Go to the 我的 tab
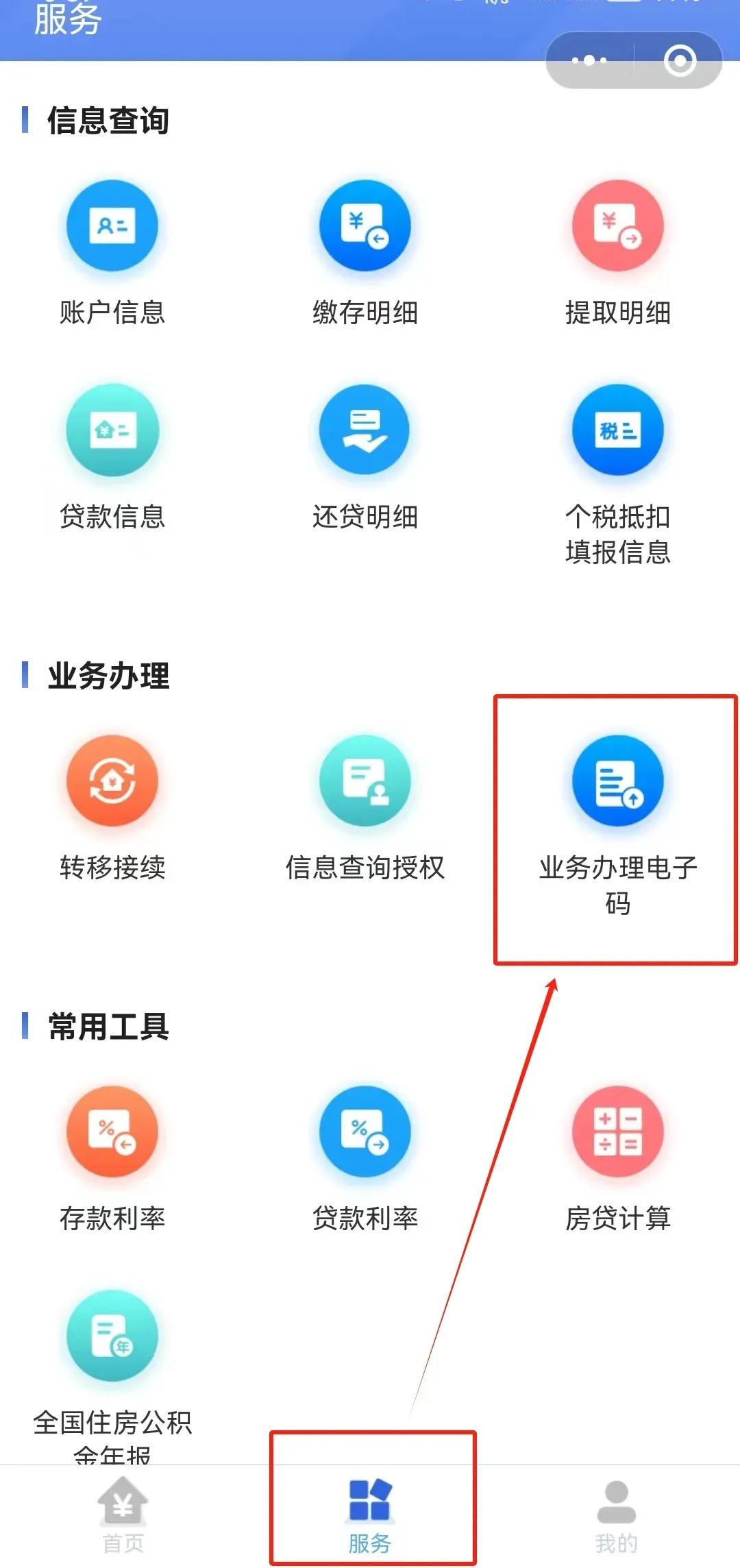The image size is (740, 1568). pyautogui.click(x=617, y=1516)
